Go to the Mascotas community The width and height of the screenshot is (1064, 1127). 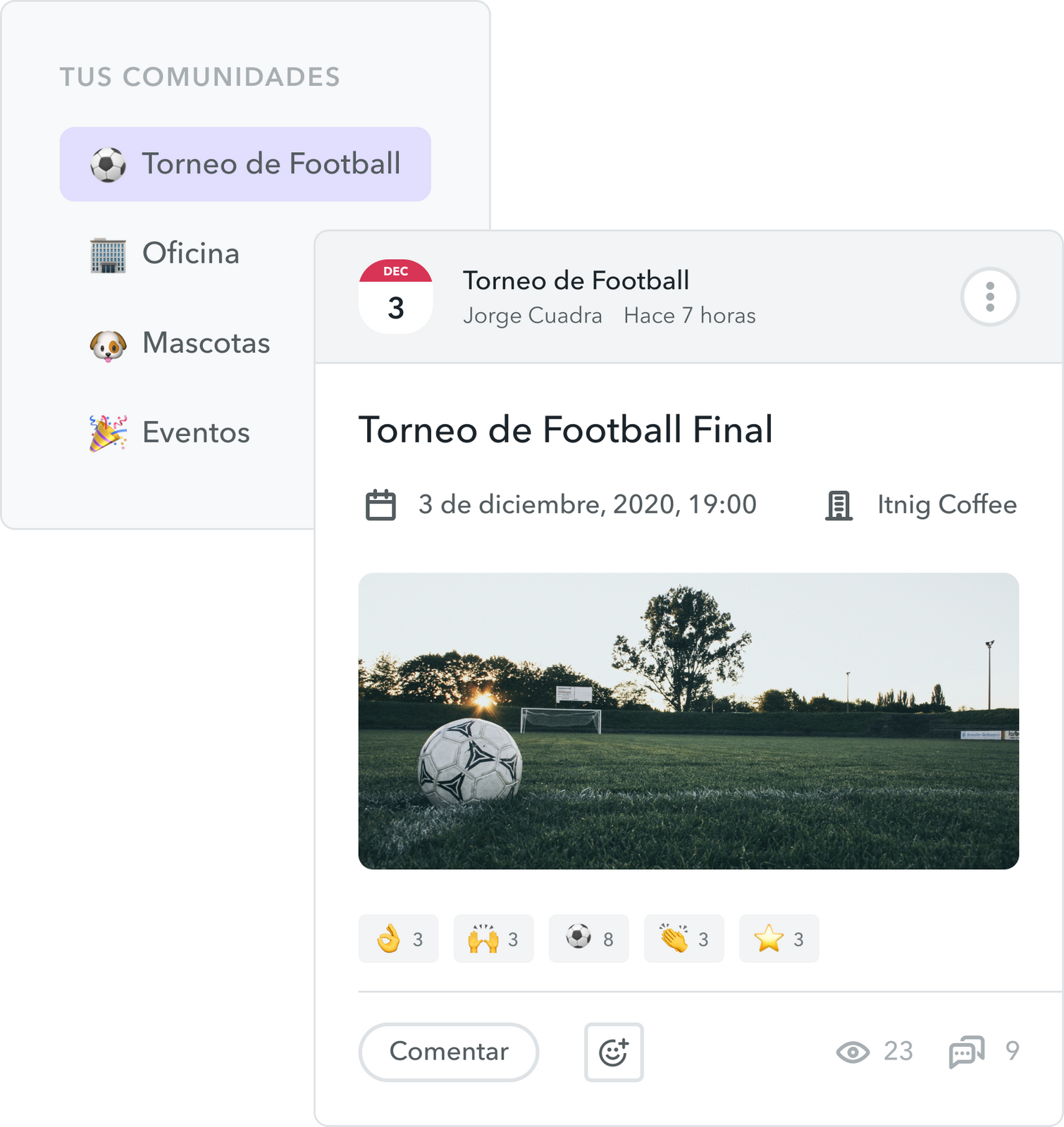click(204, 343)
